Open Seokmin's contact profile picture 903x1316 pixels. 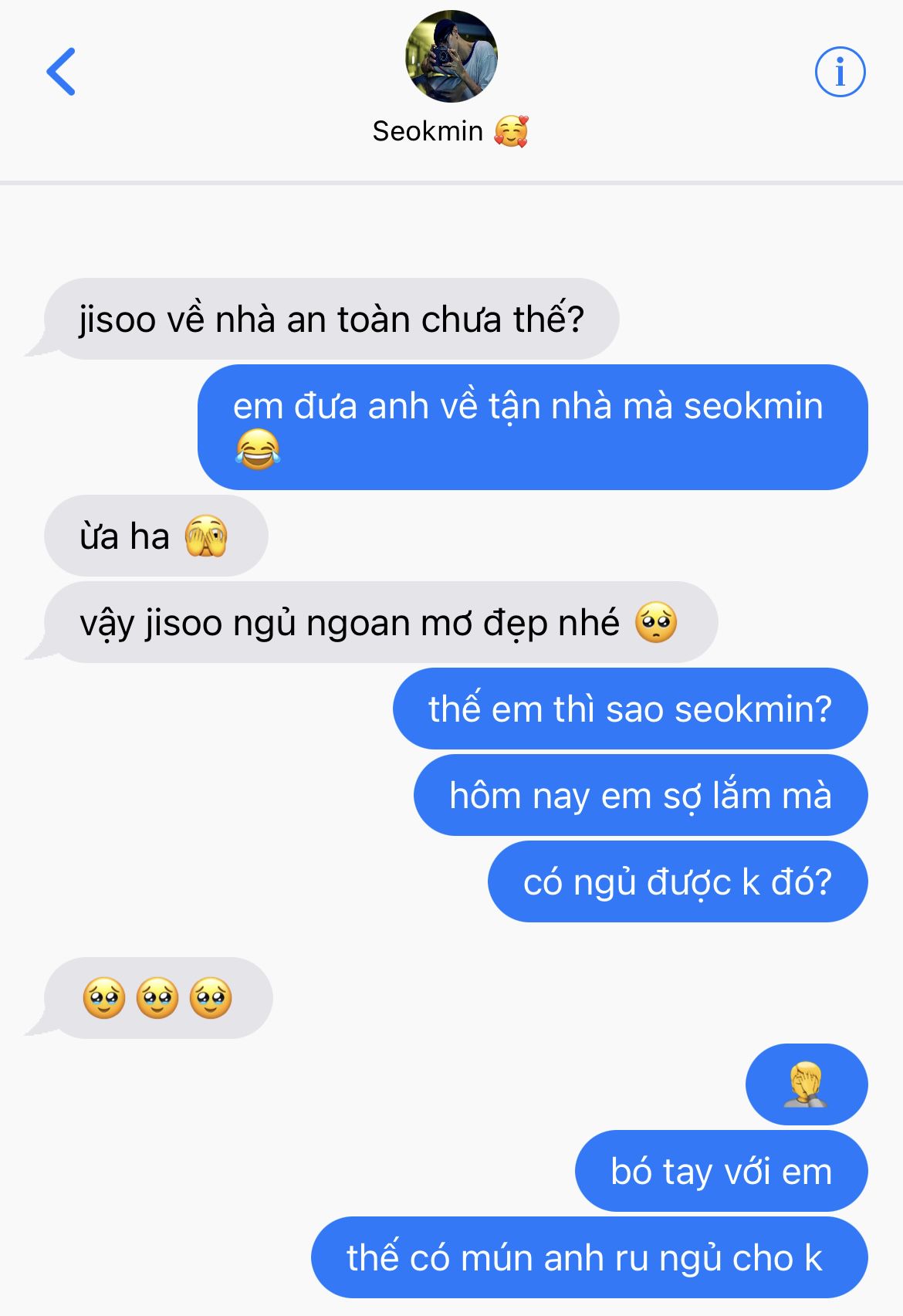[451, 57]
